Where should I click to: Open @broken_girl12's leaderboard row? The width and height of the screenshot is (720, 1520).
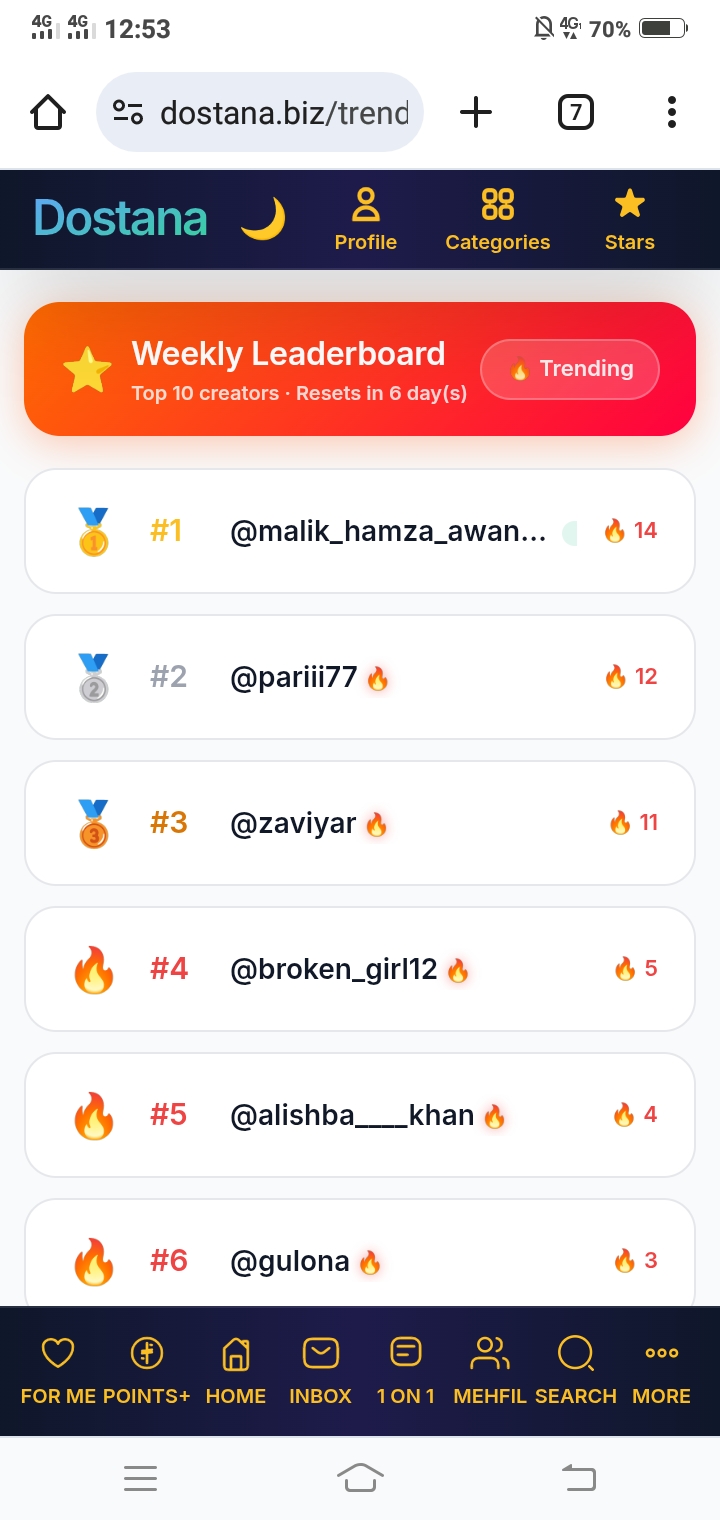coord(360,969)
